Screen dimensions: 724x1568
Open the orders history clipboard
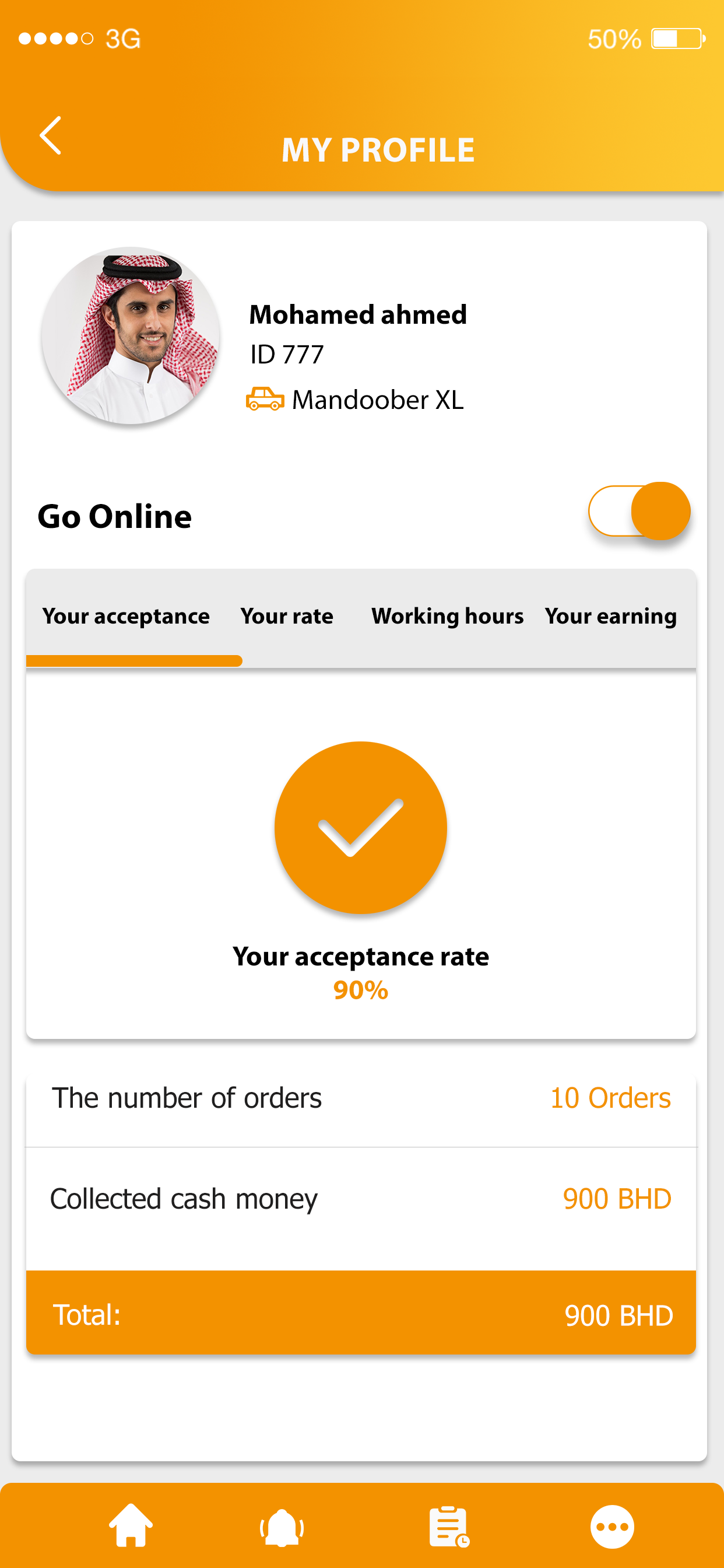[x=449, y=1527]
